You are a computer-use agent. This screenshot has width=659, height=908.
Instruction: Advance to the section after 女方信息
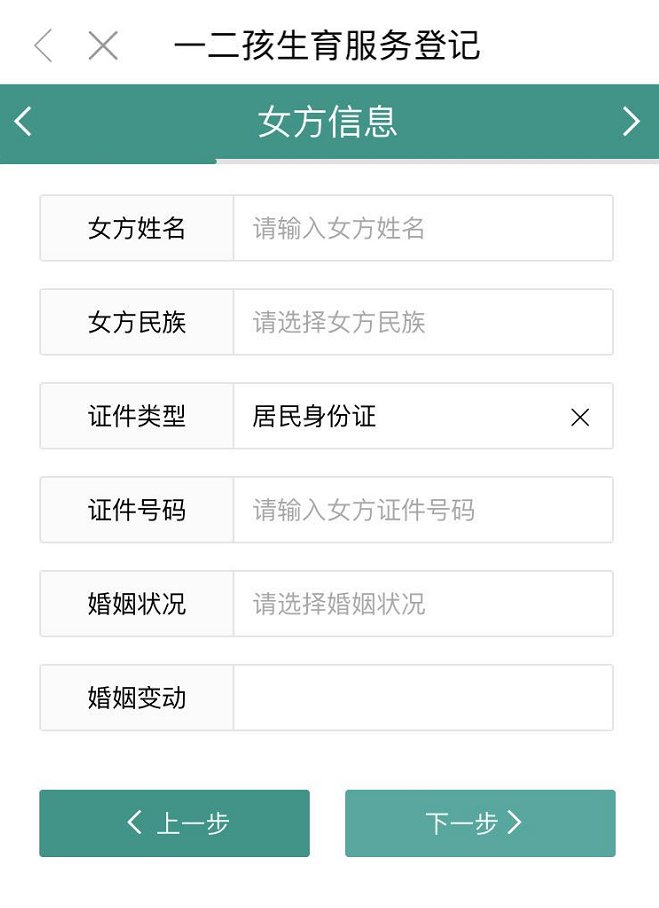631,122
